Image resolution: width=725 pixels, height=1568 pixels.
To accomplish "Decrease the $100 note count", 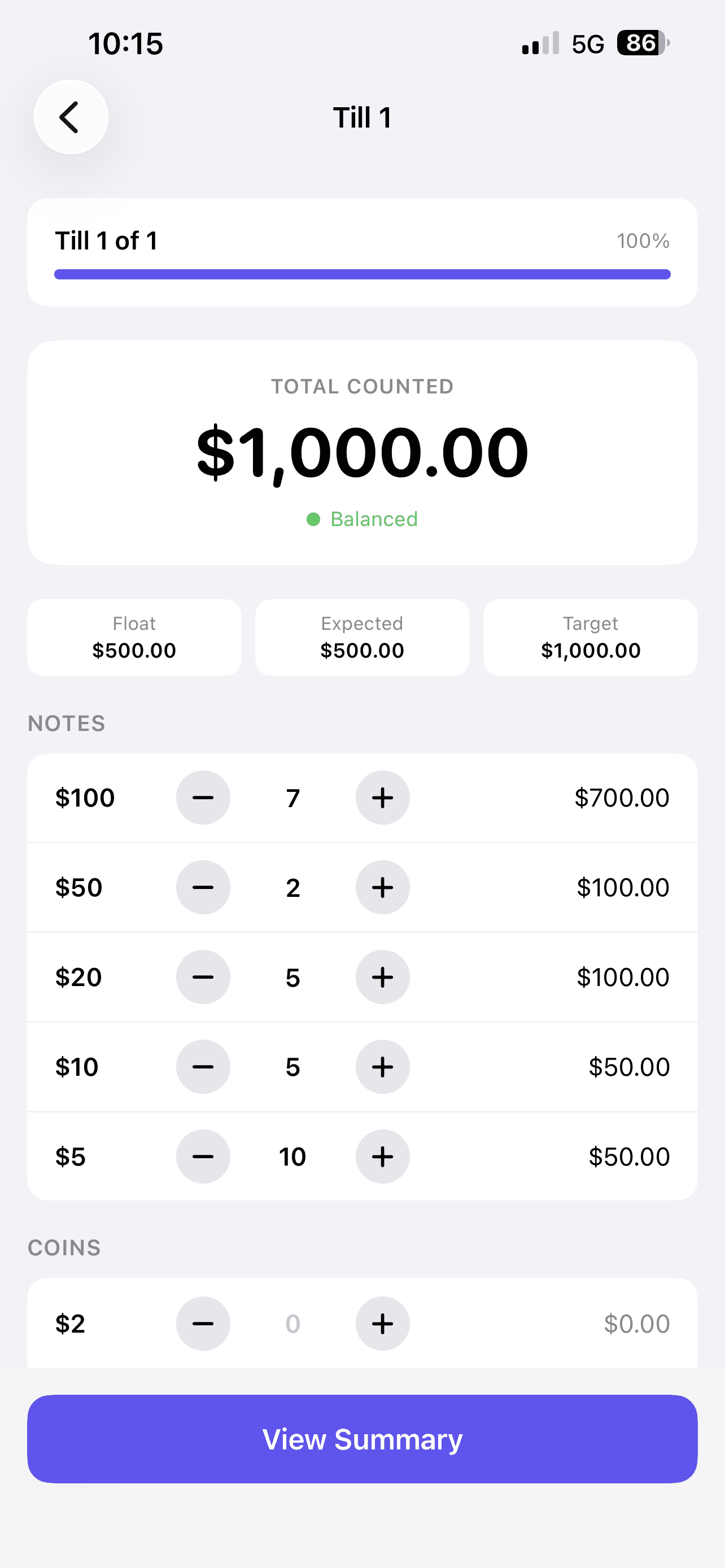I will click(x=203, y=798).
